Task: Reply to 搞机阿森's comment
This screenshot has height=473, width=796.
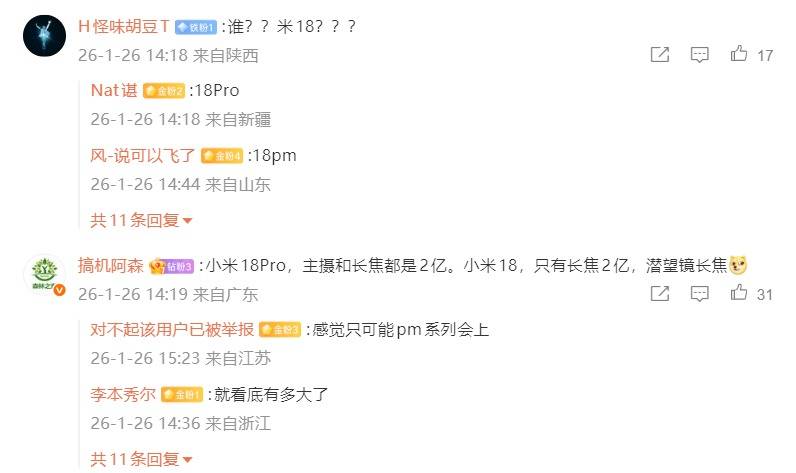Action: 699,294
